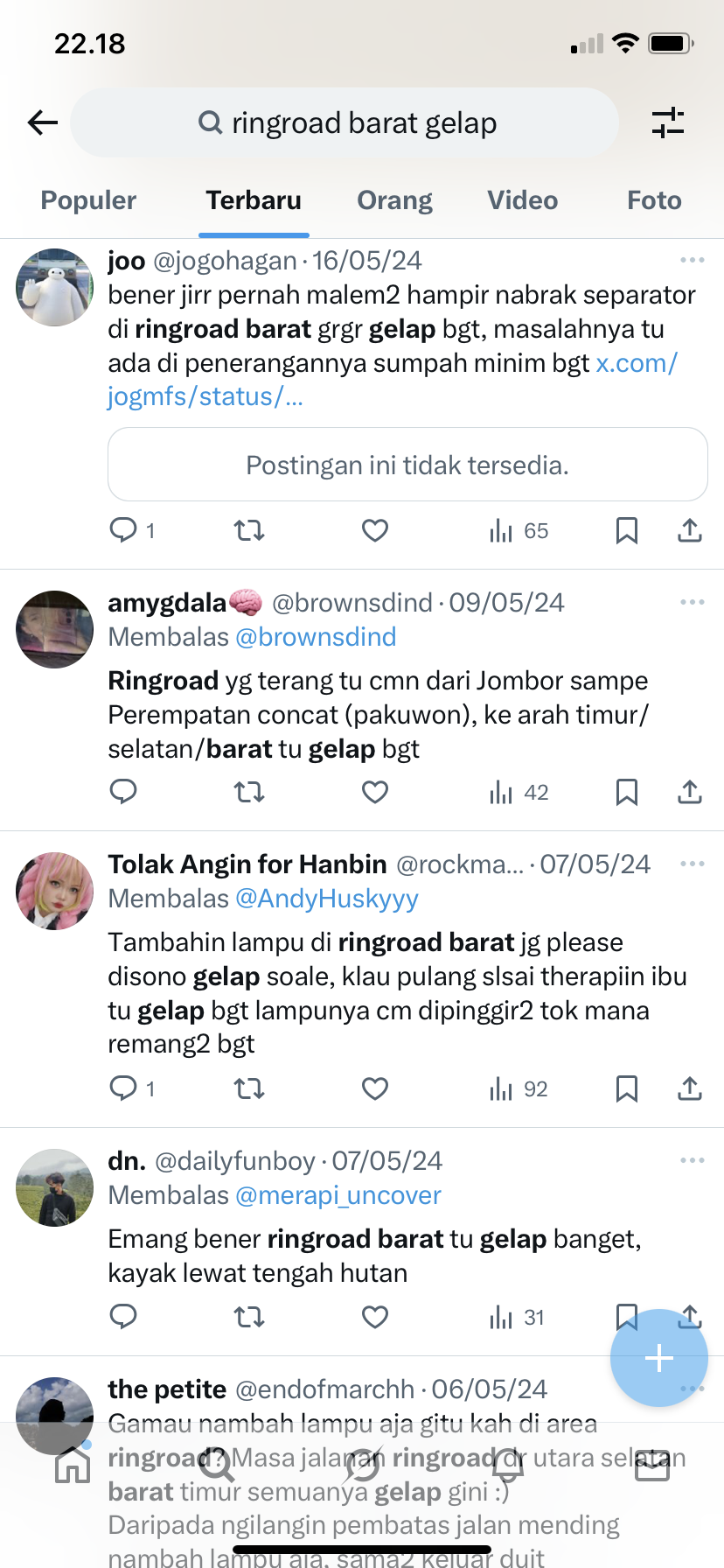Bookmark joo's post

pos(626,530)
